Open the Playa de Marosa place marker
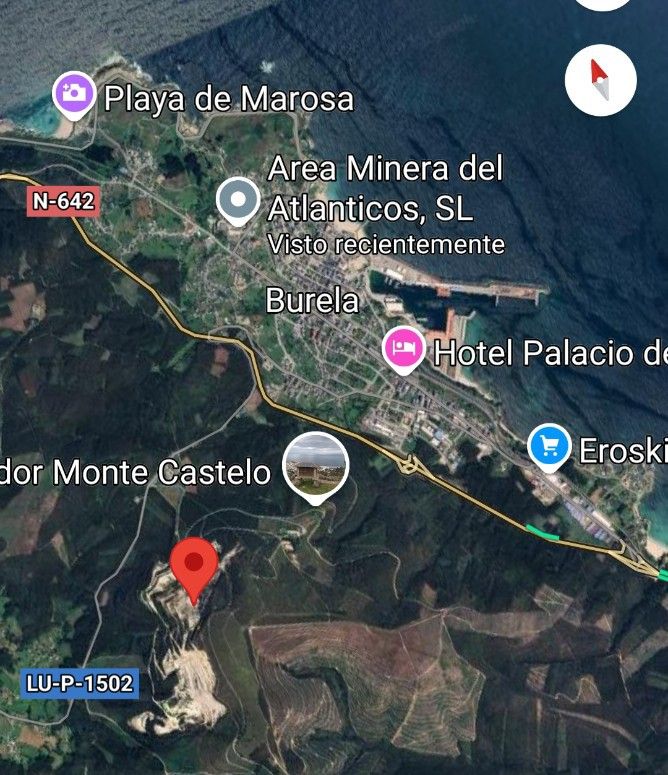The image size is (668, 775). (x=74, y=95)
